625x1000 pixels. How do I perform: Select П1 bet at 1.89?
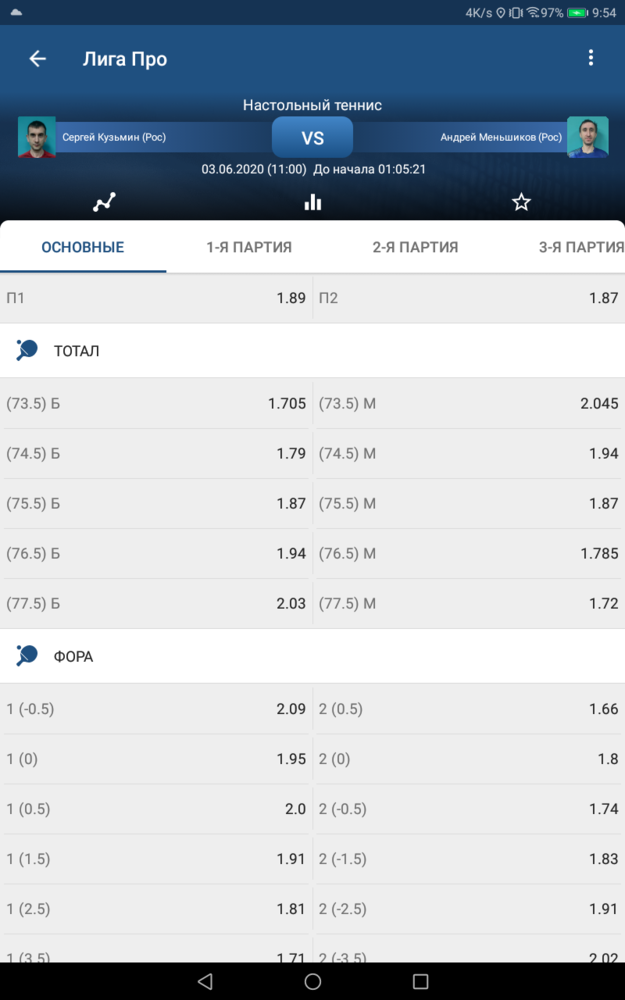156,298
